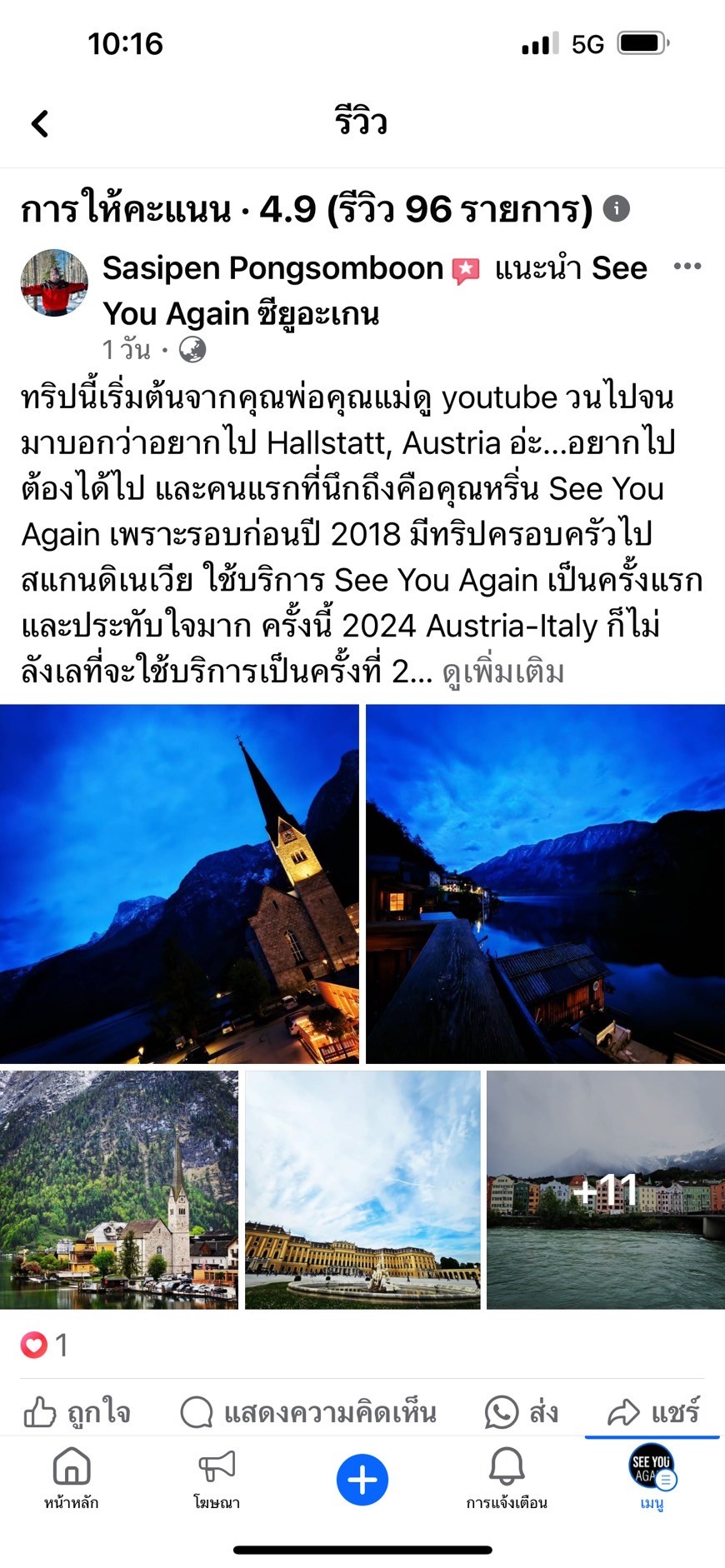Screen dimensions: 725x1568
Task: Open the เมนู menu tab
Action: coord(652,1478)
